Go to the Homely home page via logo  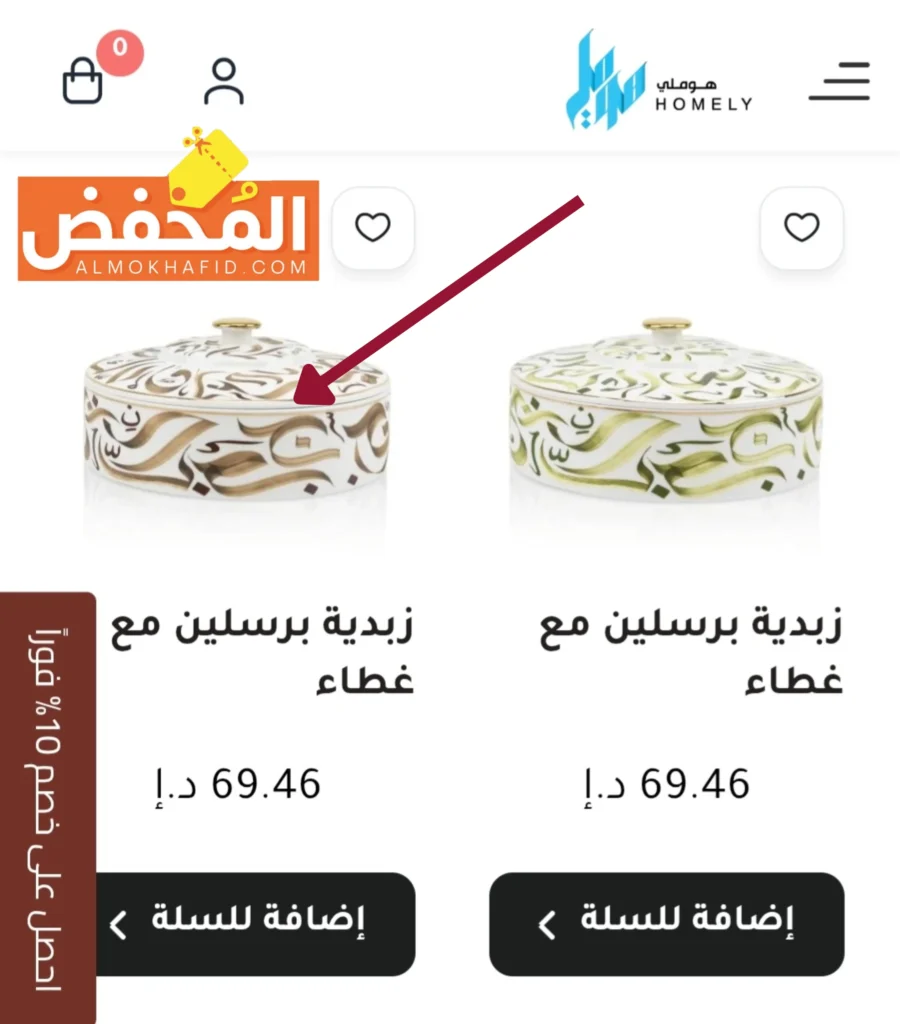(658, 80)
